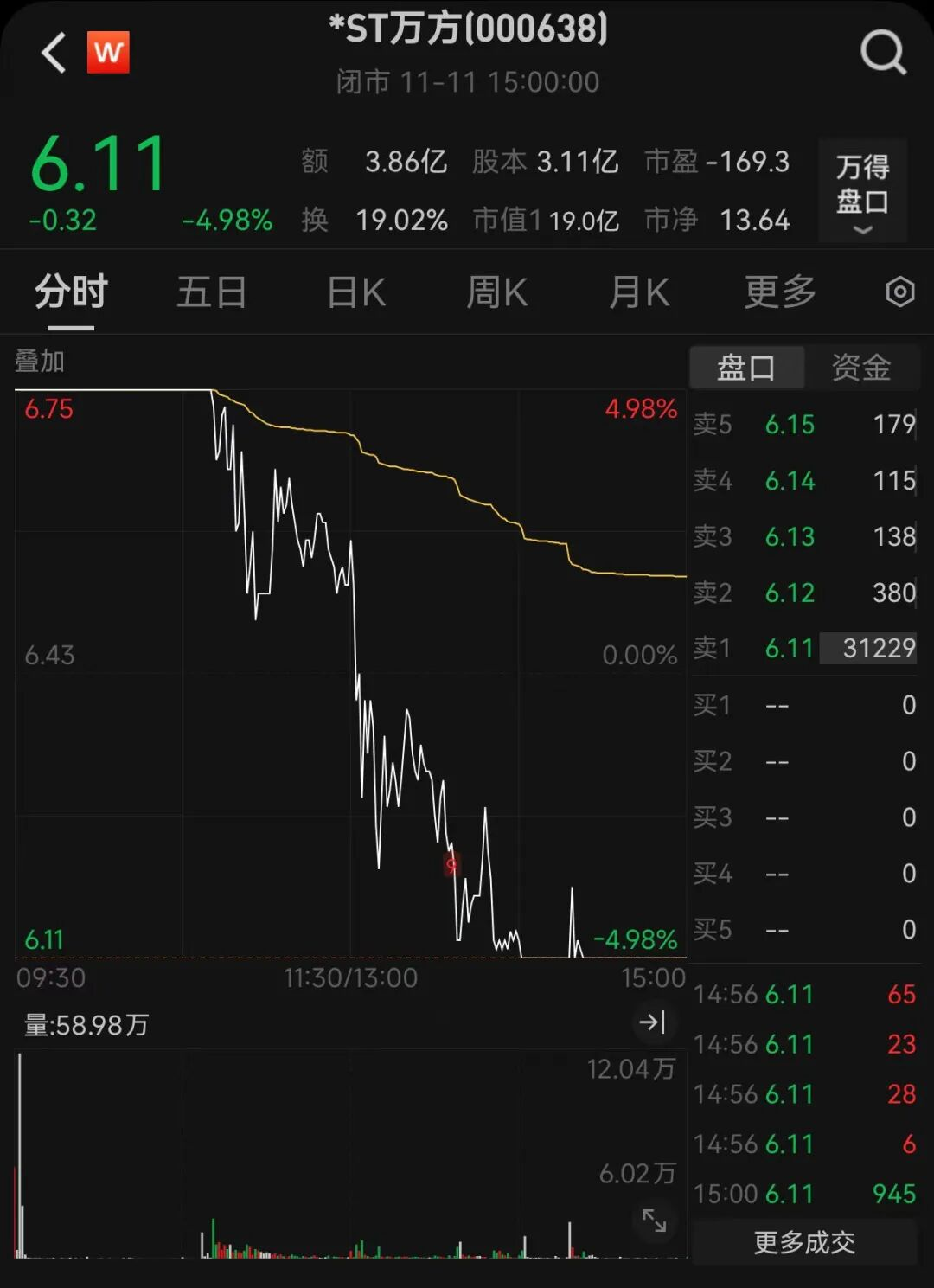
Task: Open 更多成交 trade details
Action: click(804, 1243)
